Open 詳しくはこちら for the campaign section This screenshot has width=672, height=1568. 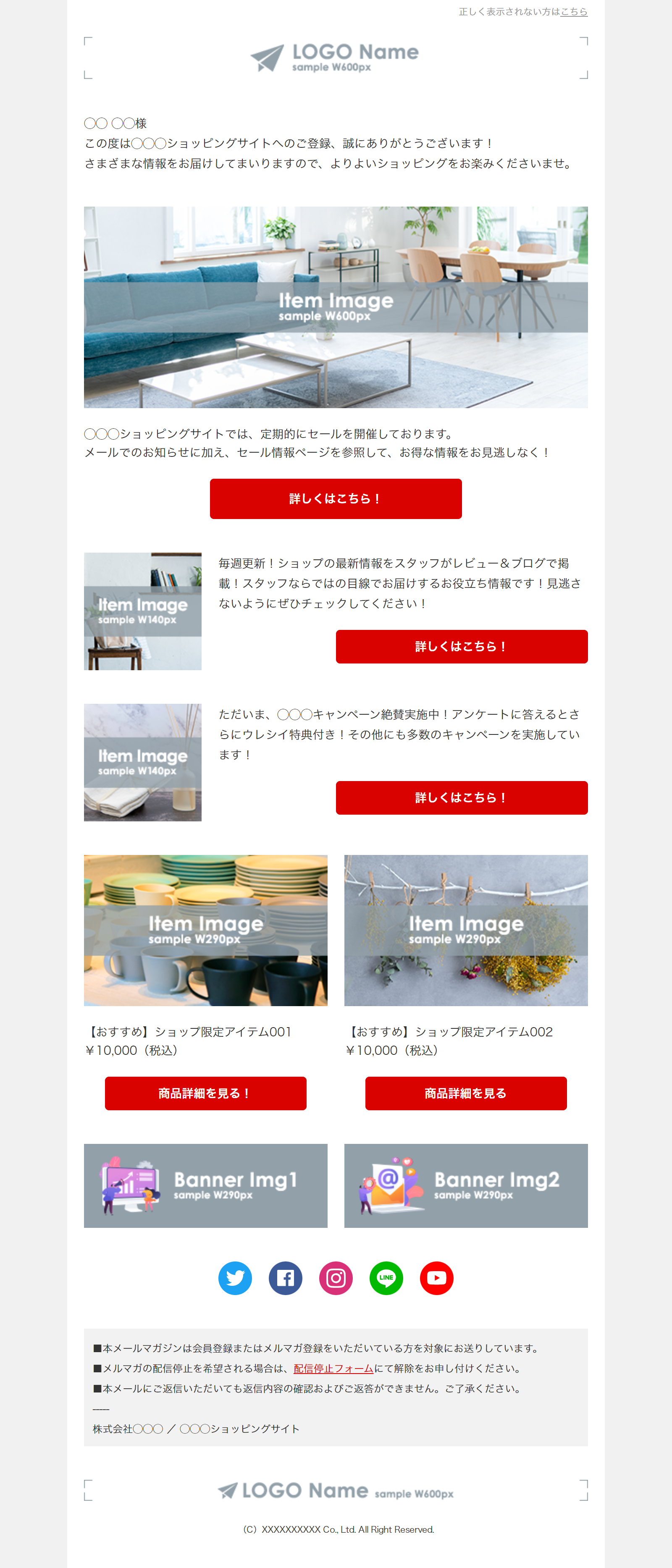click(x=462, y=797)
